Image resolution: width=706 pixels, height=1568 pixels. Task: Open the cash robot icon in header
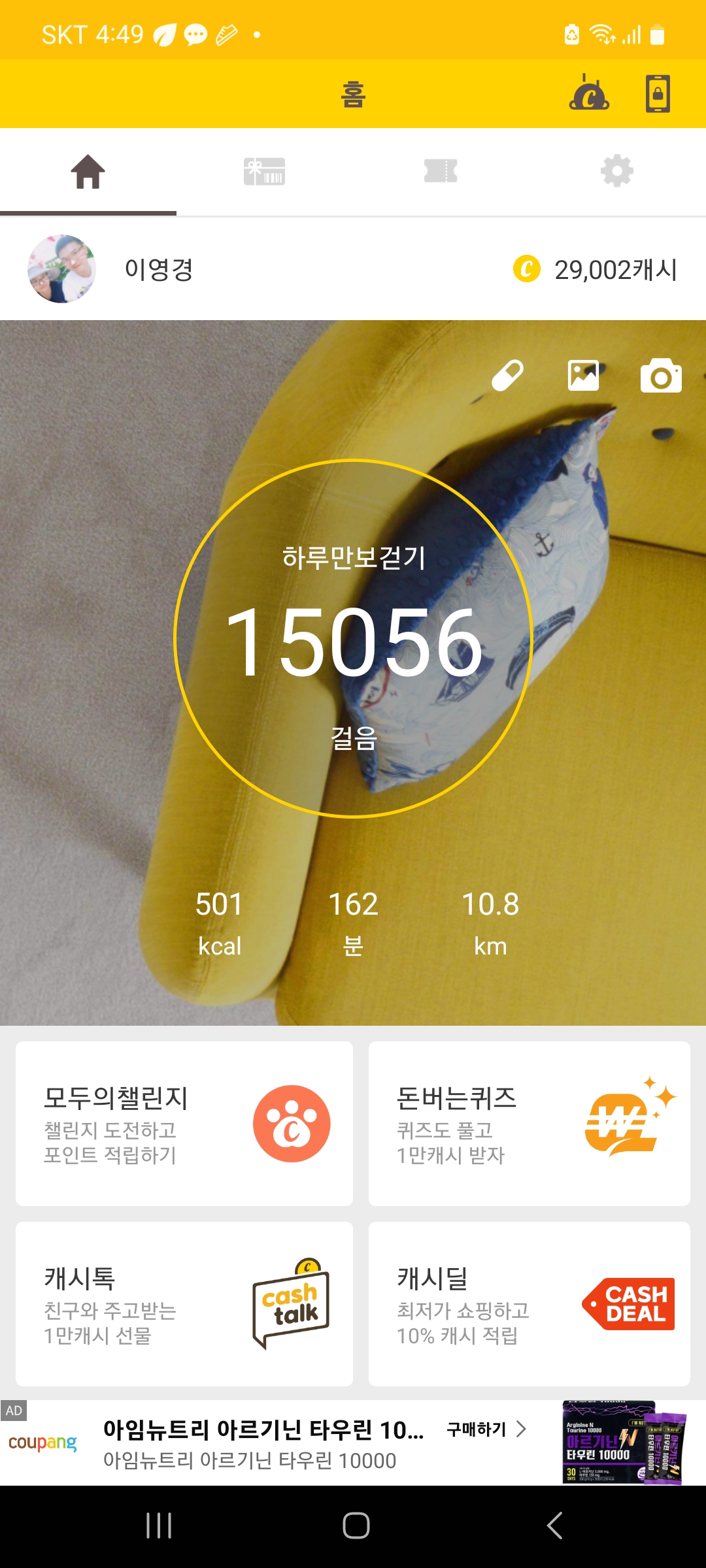[589, 94]
